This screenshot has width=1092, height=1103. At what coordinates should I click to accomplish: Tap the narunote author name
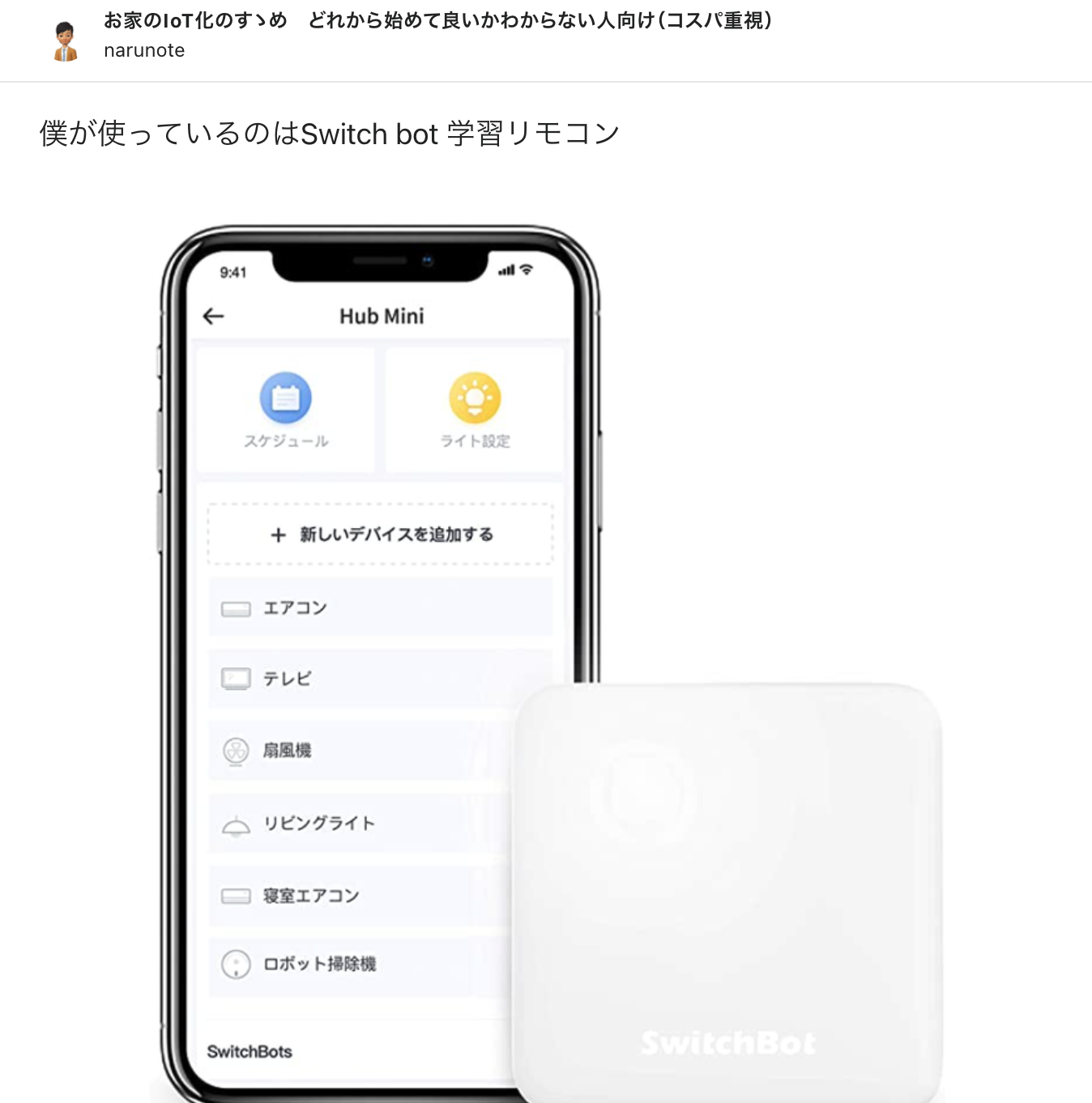coord(144,50)
